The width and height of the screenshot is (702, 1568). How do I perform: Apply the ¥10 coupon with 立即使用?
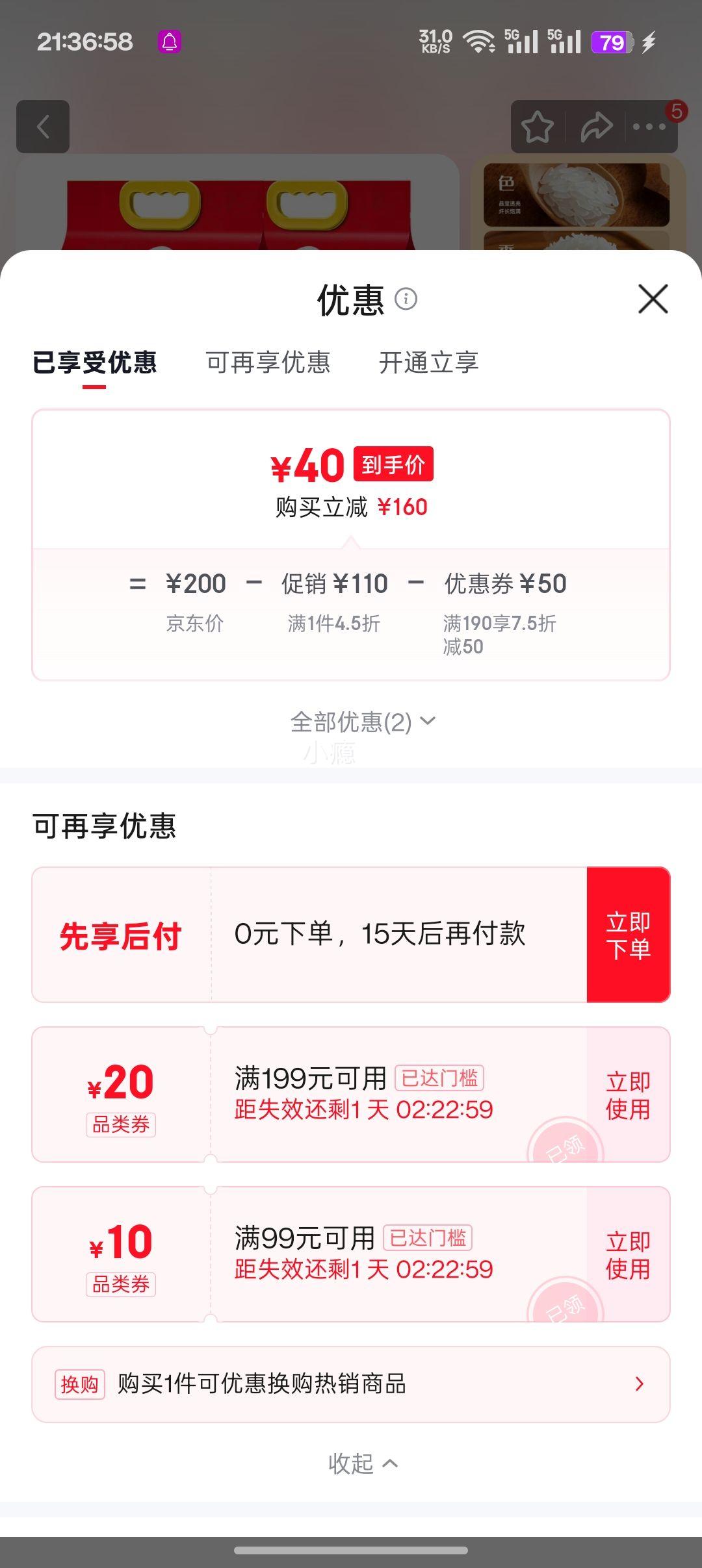627,1257
